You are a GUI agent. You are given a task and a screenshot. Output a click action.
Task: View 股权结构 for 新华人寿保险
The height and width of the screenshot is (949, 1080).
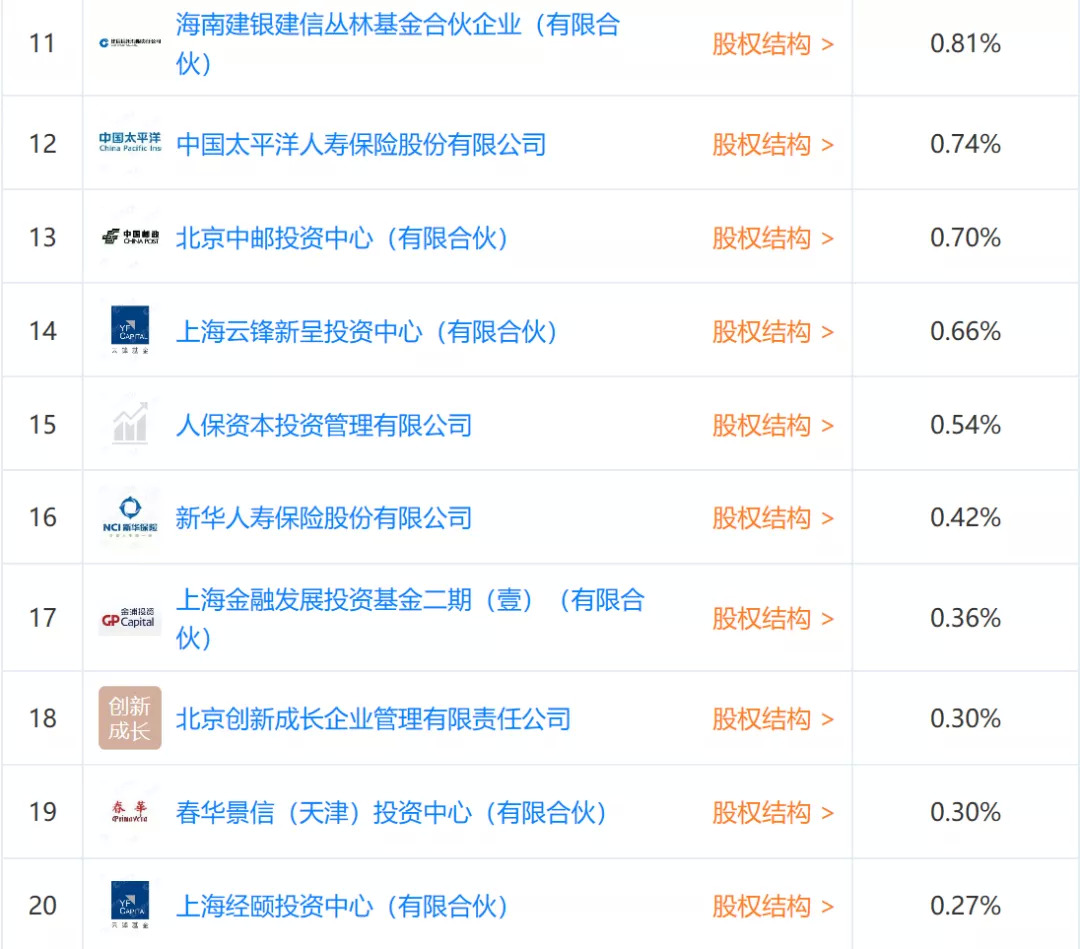pyautogui.click(x=772, y=518)
